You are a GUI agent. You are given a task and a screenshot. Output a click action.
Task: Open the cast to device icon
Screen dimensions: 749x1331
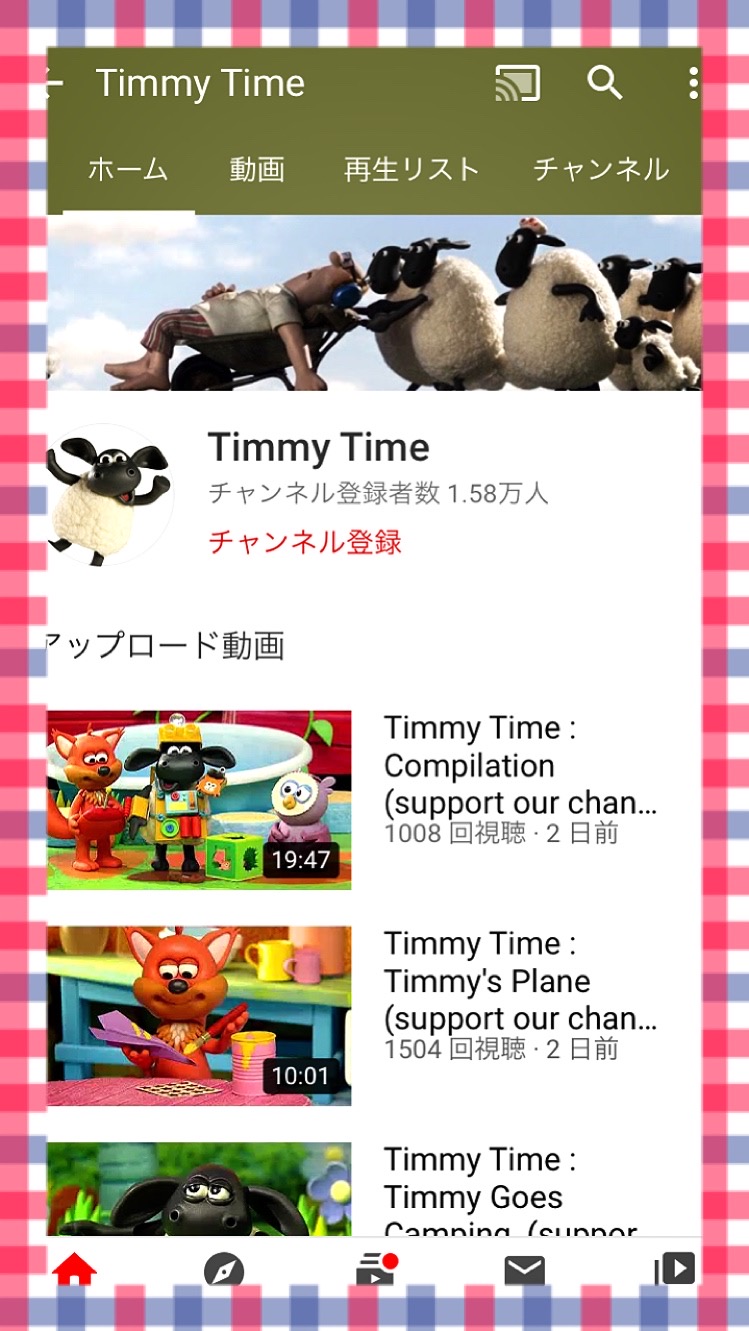tap(518, 83)
